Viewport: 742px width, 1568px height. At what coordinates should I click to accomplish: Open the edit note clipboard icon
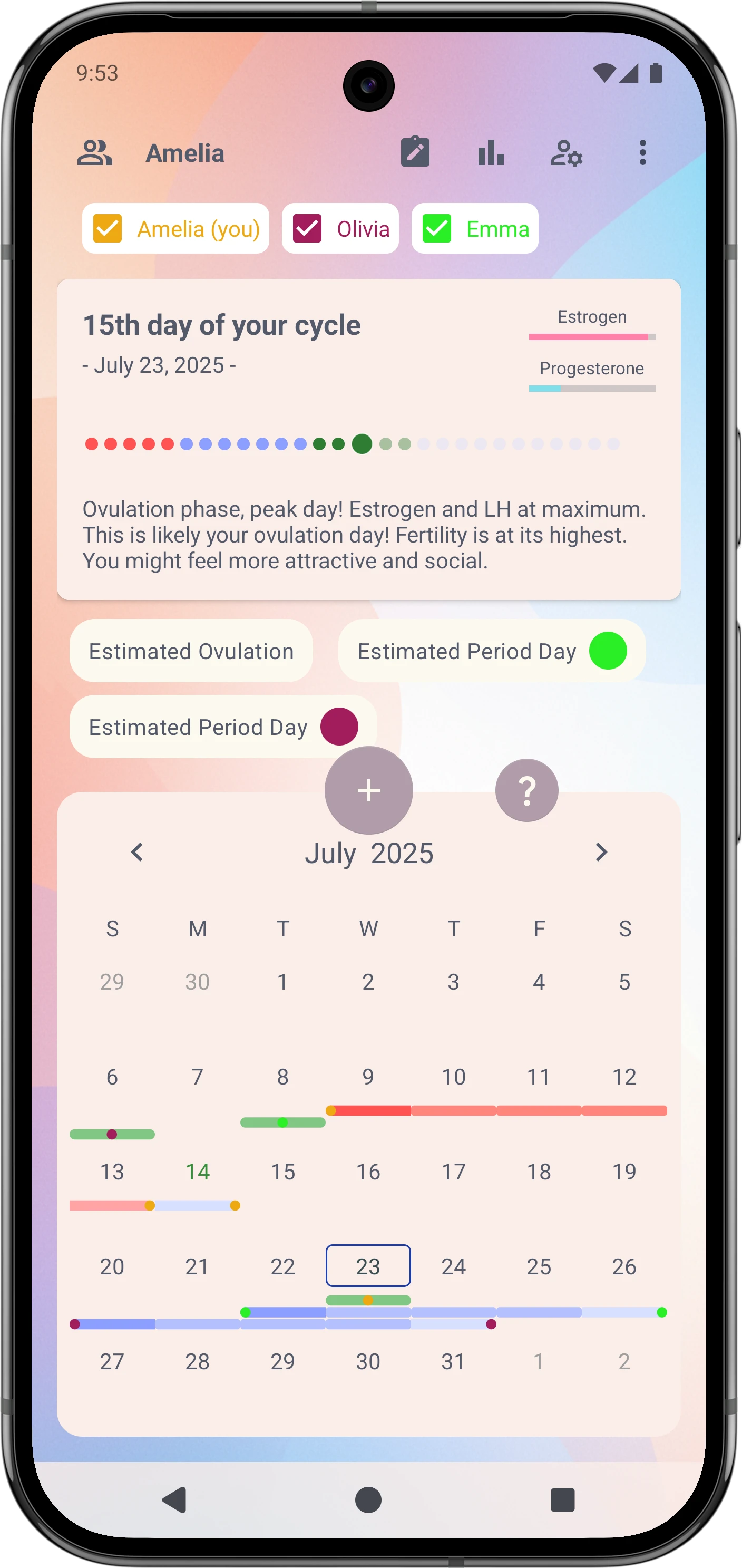click(415, 152)
